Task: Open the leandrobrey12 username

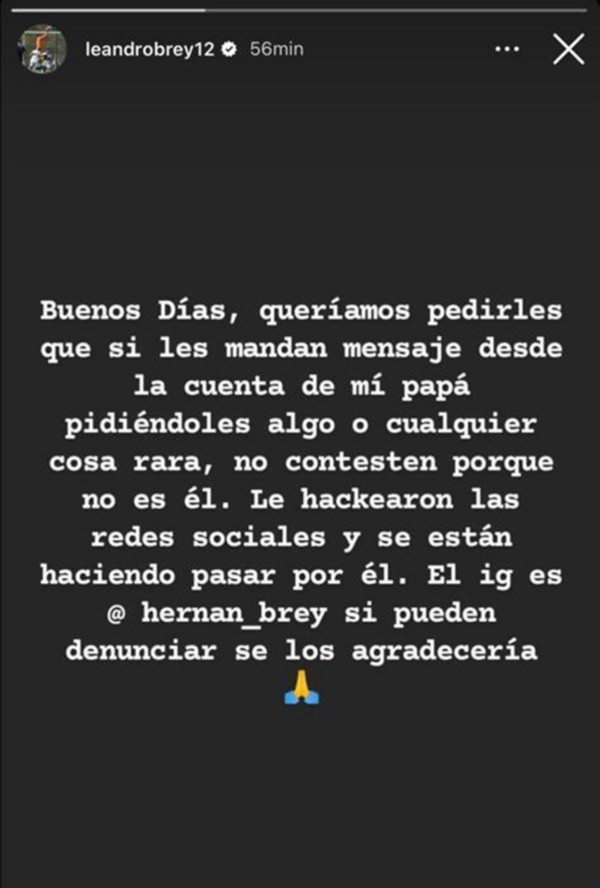Action: (150, 49)
